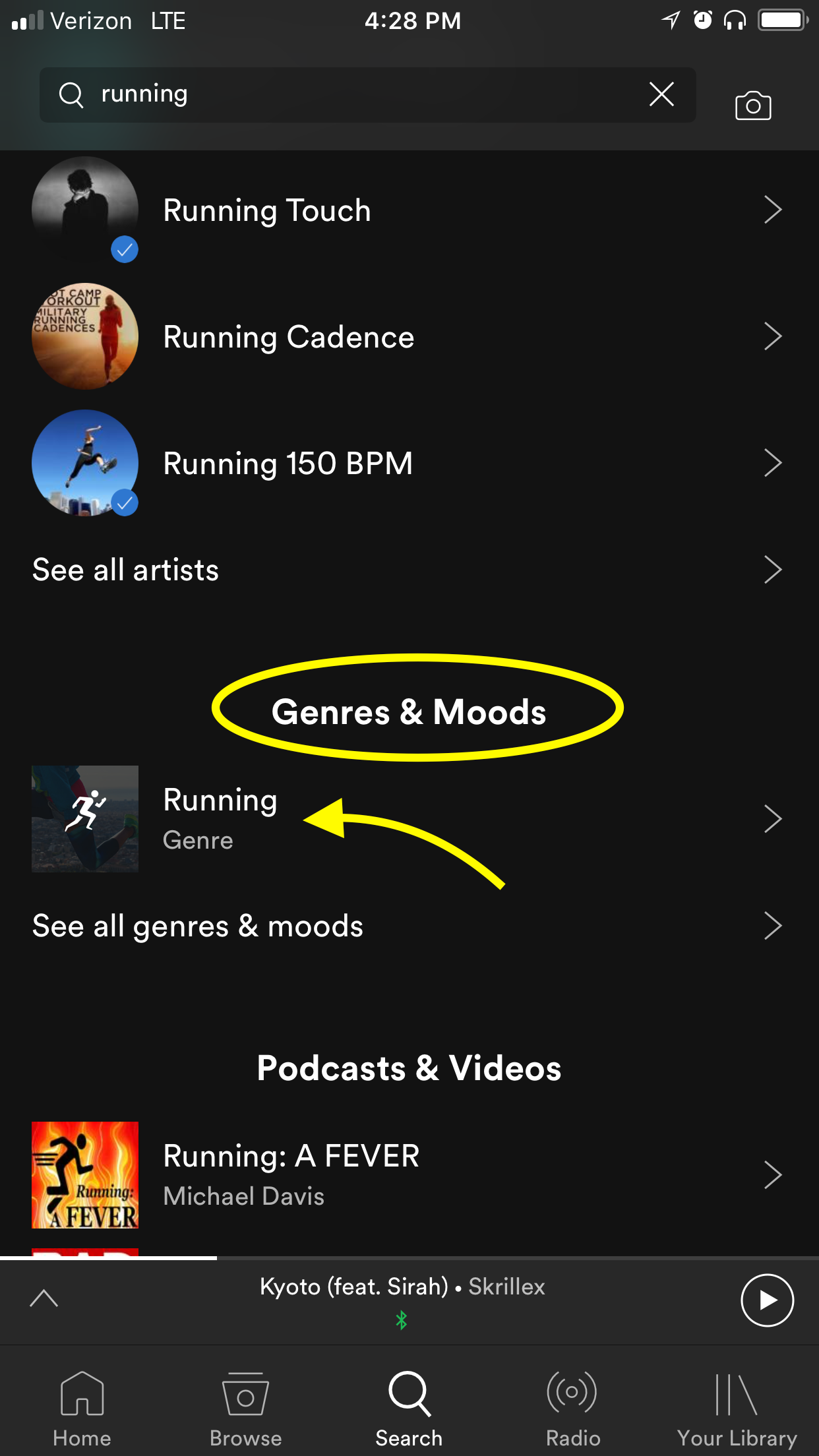Switch to the Home tab

[82, 1409]
